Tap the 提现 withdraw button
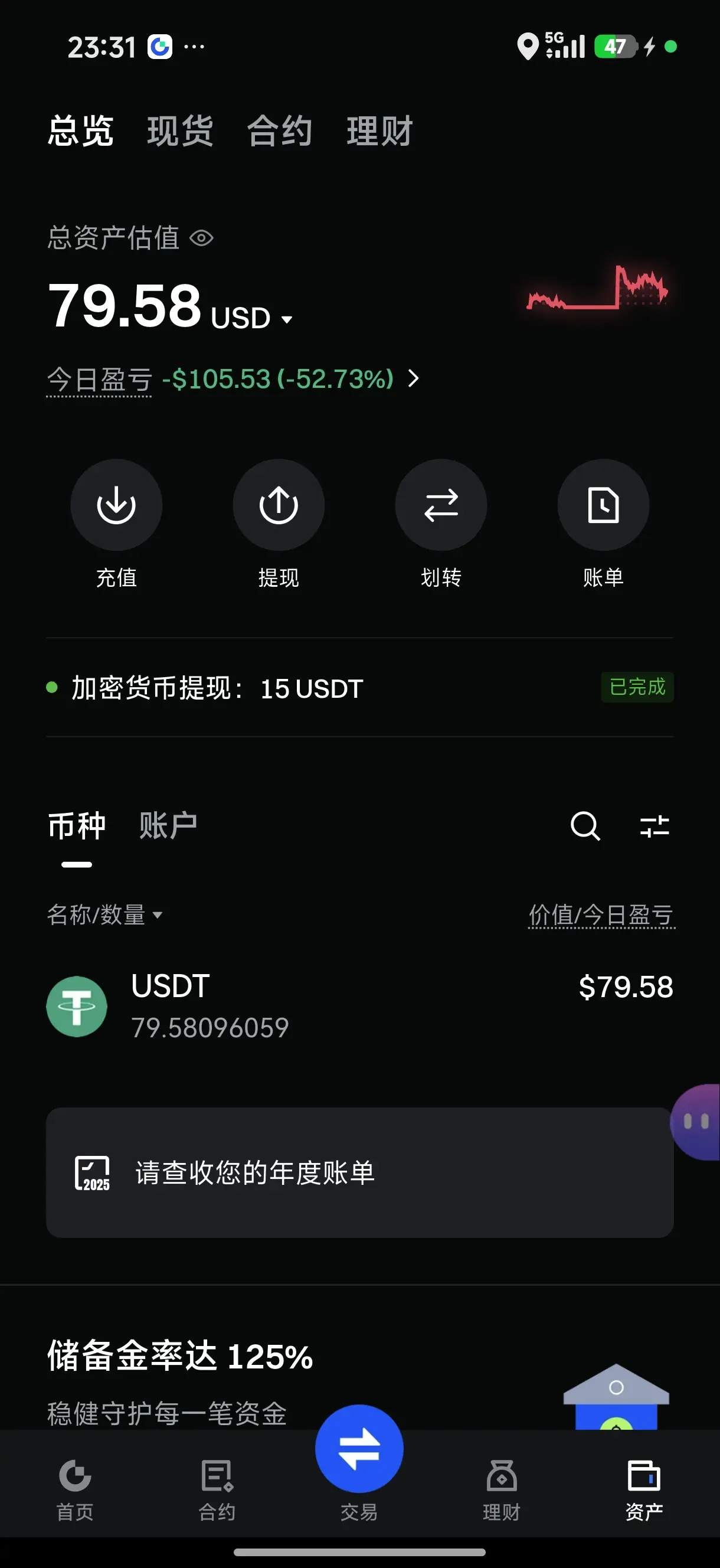The image size is (720, 1568). [x=279, y=505]
